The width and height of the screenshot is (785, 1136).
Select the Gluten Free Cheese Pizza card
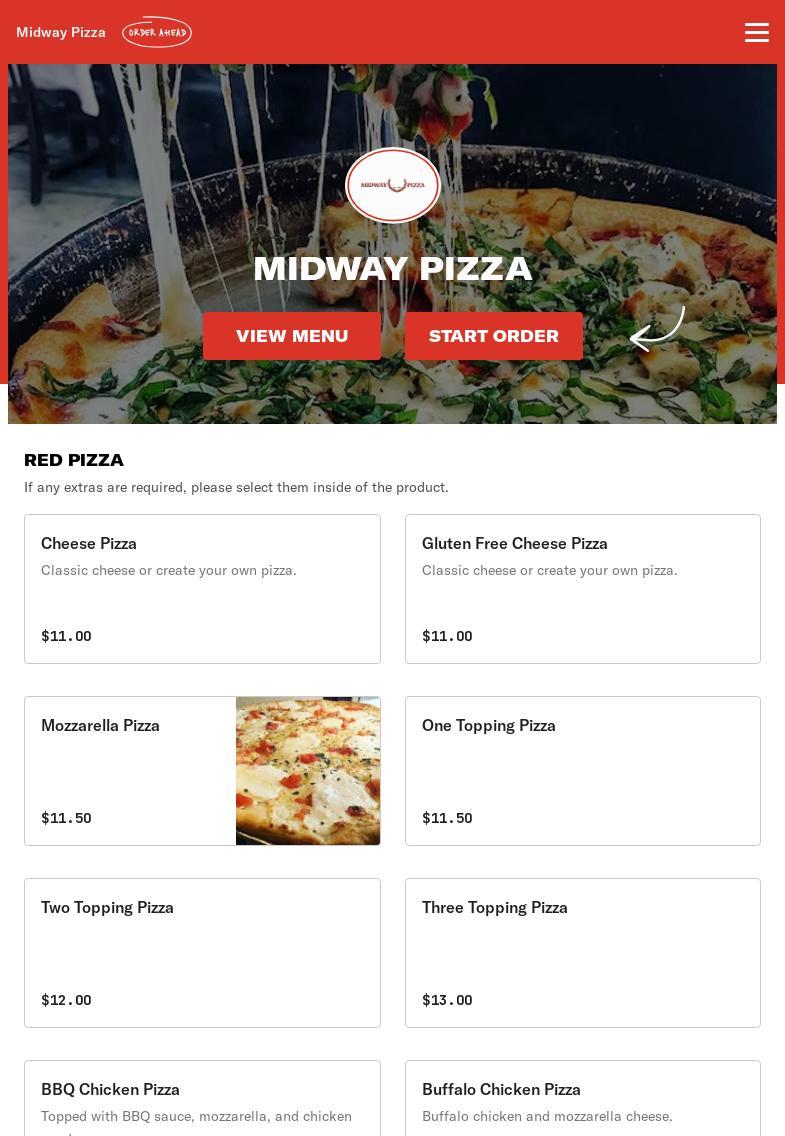point(582,589)
